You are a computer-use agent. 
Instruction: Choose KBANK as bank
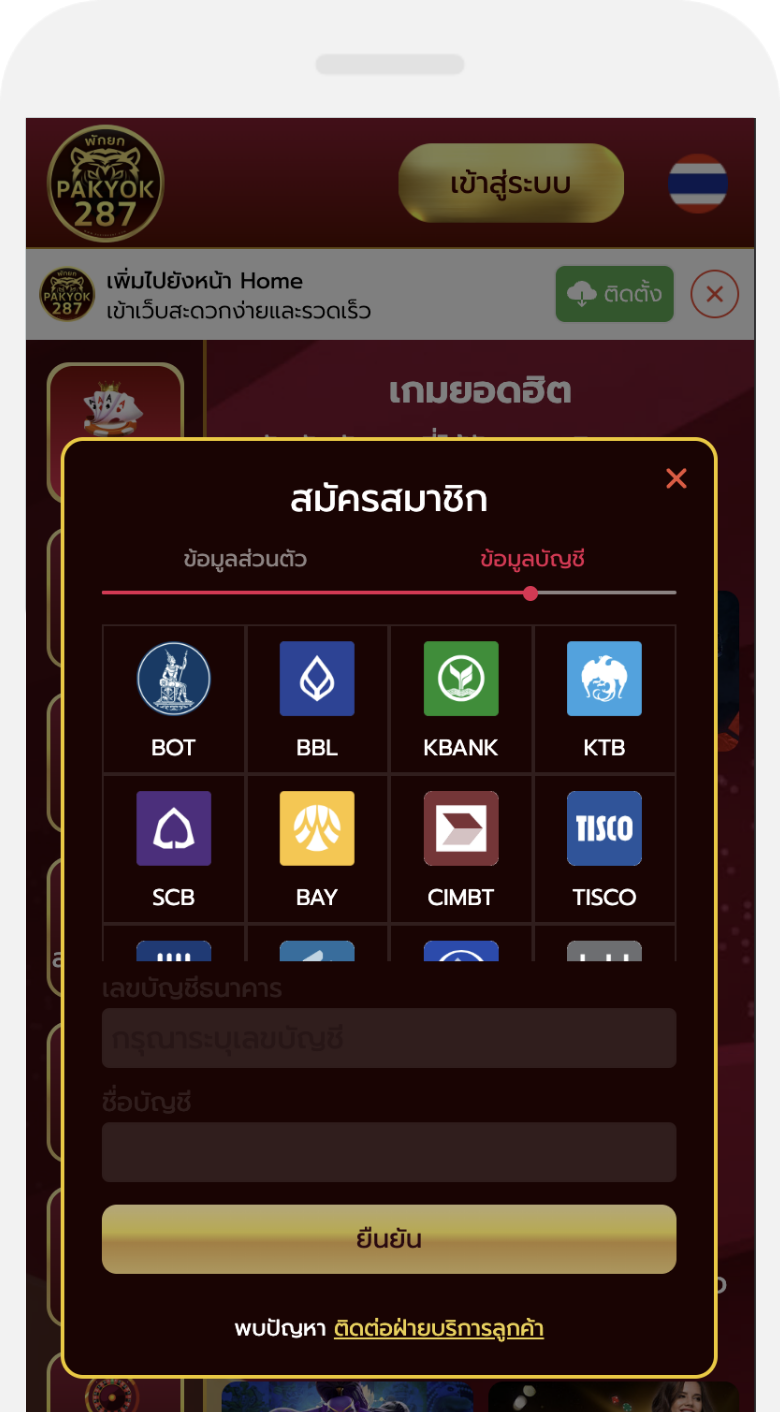(x=461, y=699)
